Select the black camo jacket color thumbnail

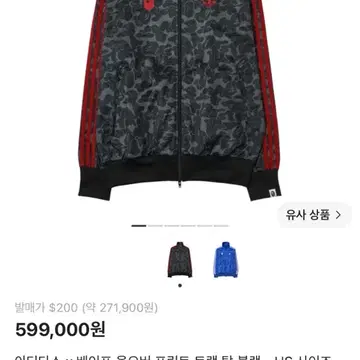coord(180,260)
